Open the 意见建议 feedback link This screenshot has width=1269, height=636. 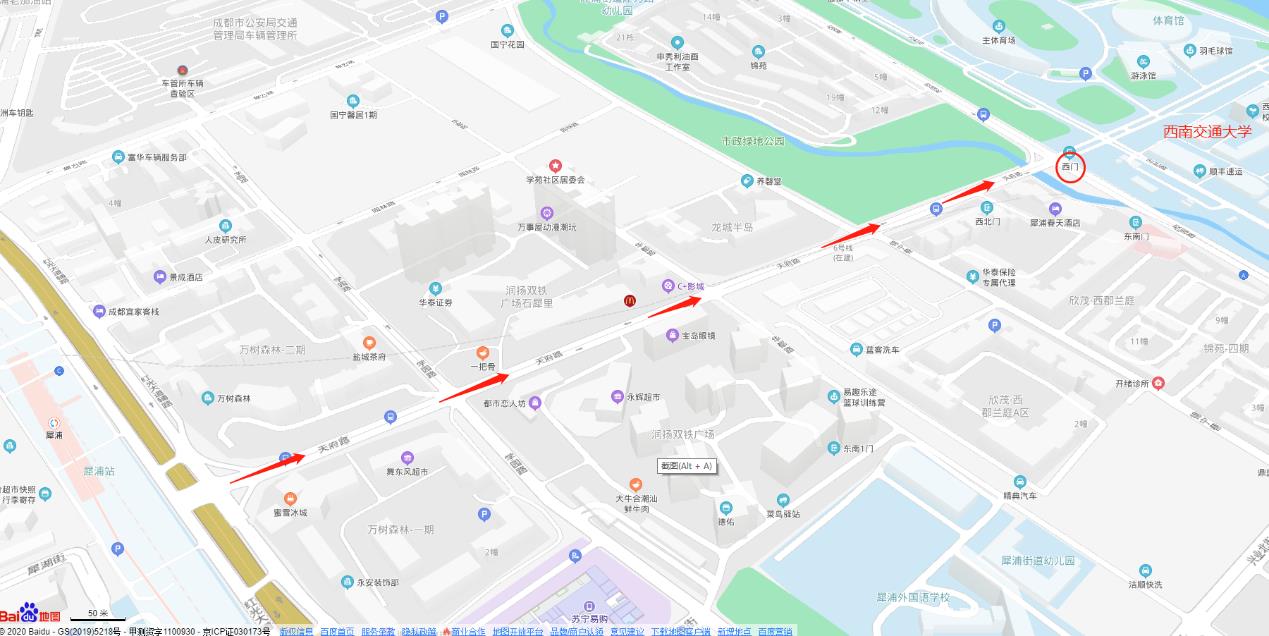(x=627, y=631)
